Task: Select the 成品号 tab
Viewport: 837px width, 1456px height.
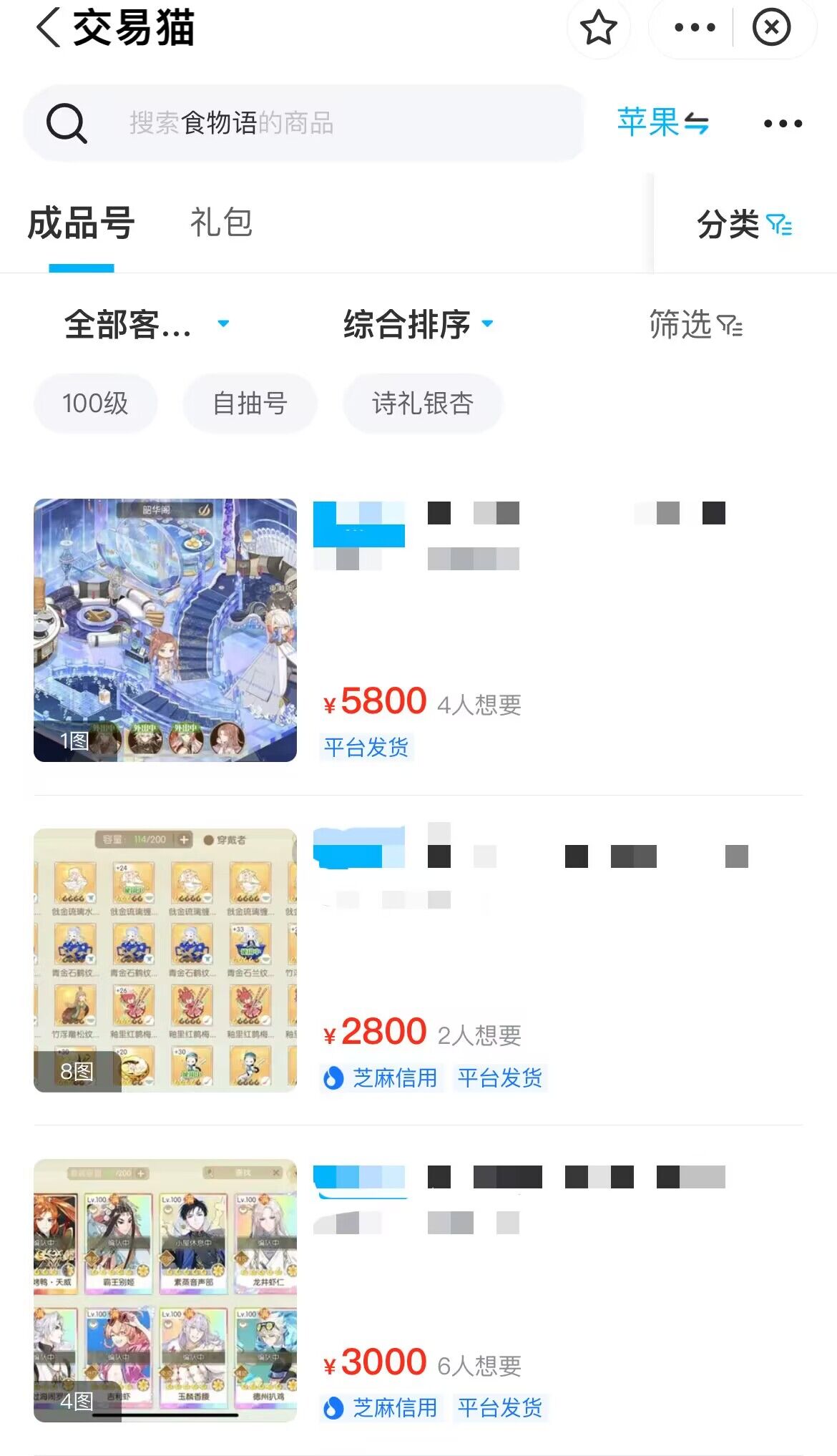Action: [x=81, y=223]
